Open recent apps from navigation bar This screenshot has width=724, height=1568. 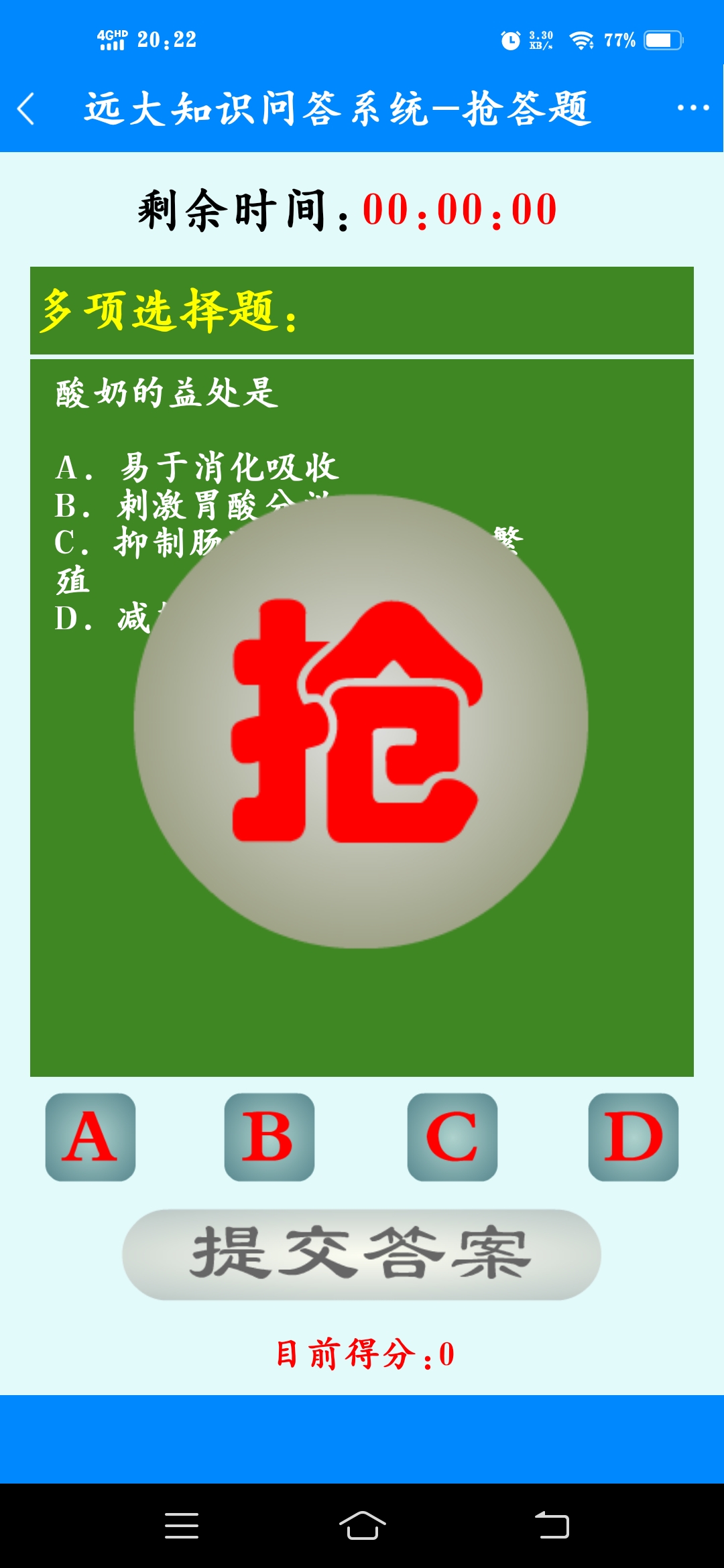click(x=182, y=1526)
